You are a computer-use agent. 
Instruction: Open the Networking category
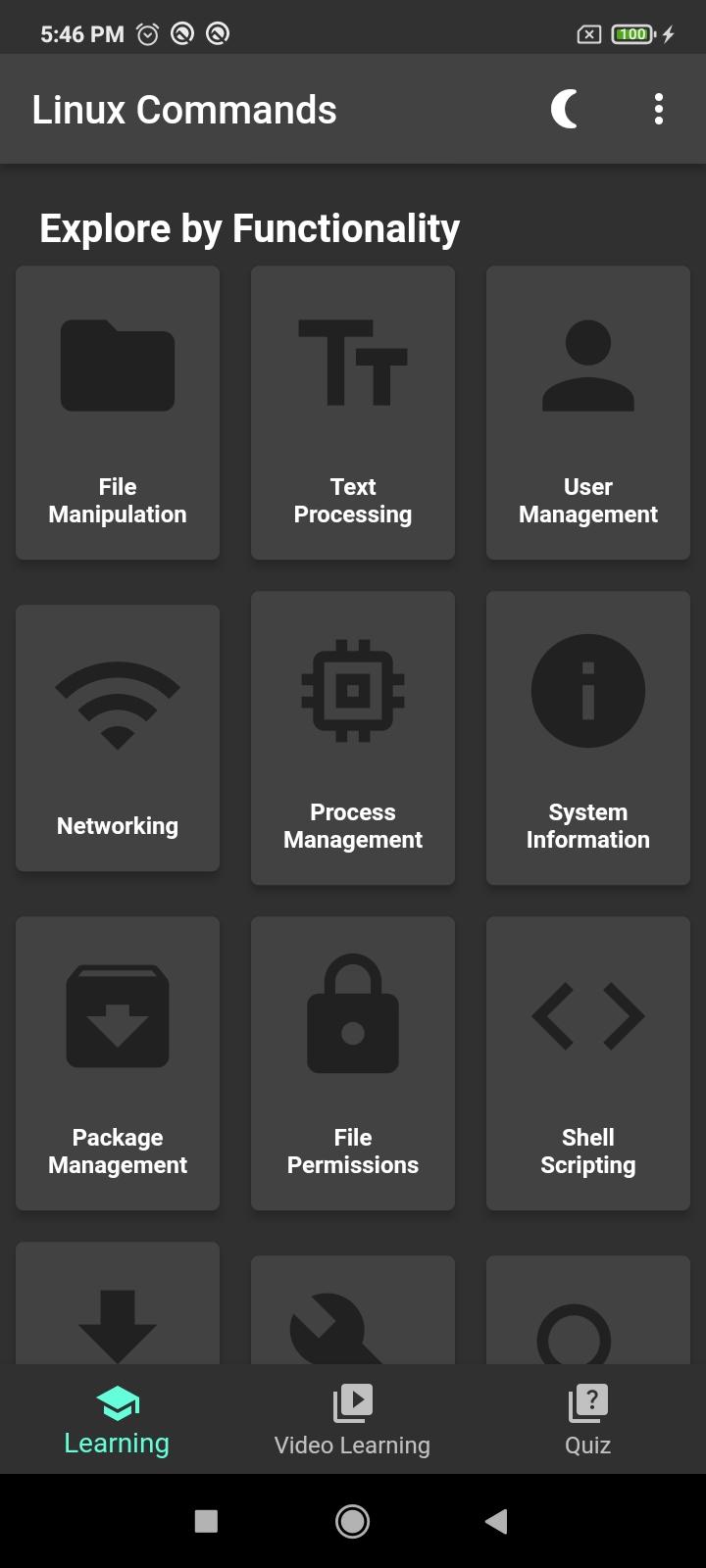point(118,738)
